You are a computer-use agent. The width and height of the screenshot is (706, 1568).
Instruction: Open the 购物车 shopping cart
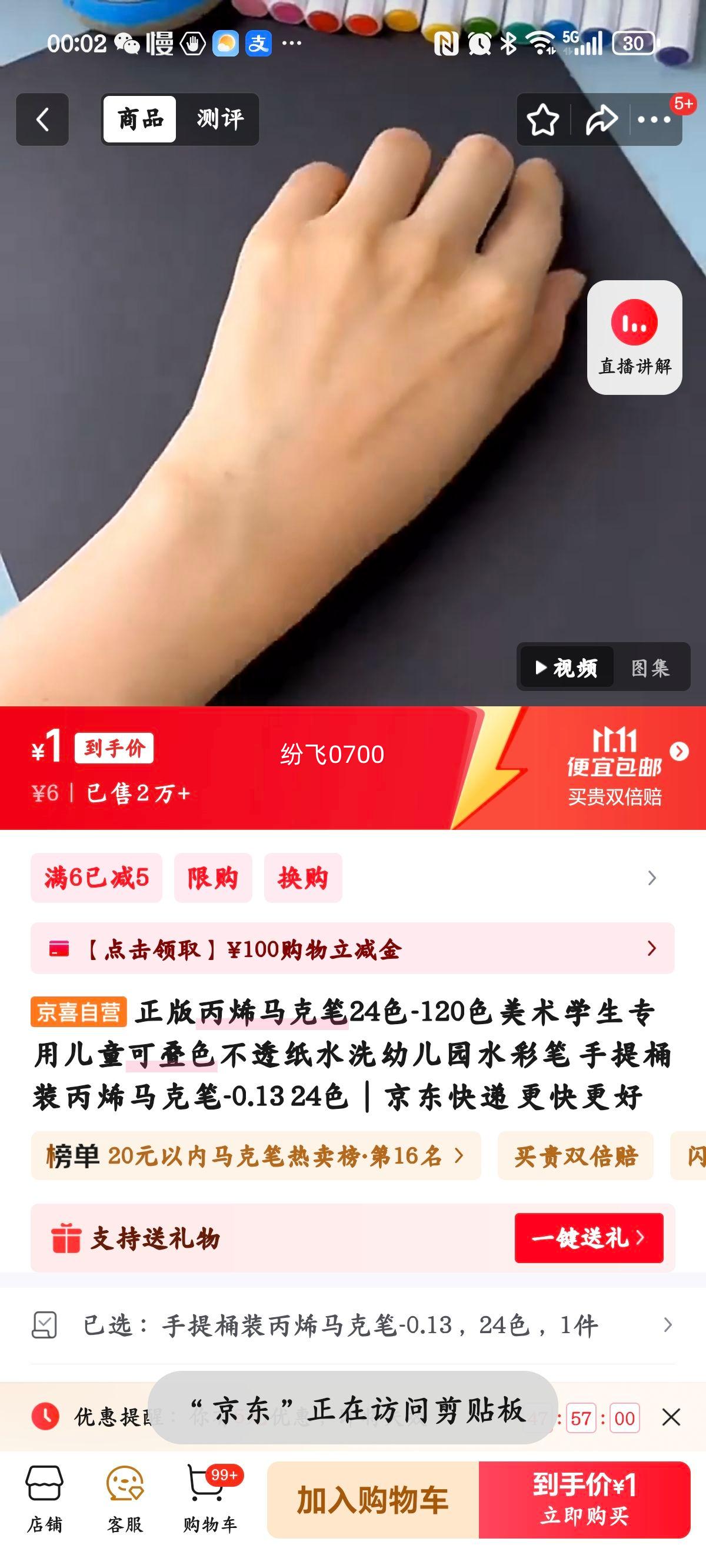coord(209,1499)
